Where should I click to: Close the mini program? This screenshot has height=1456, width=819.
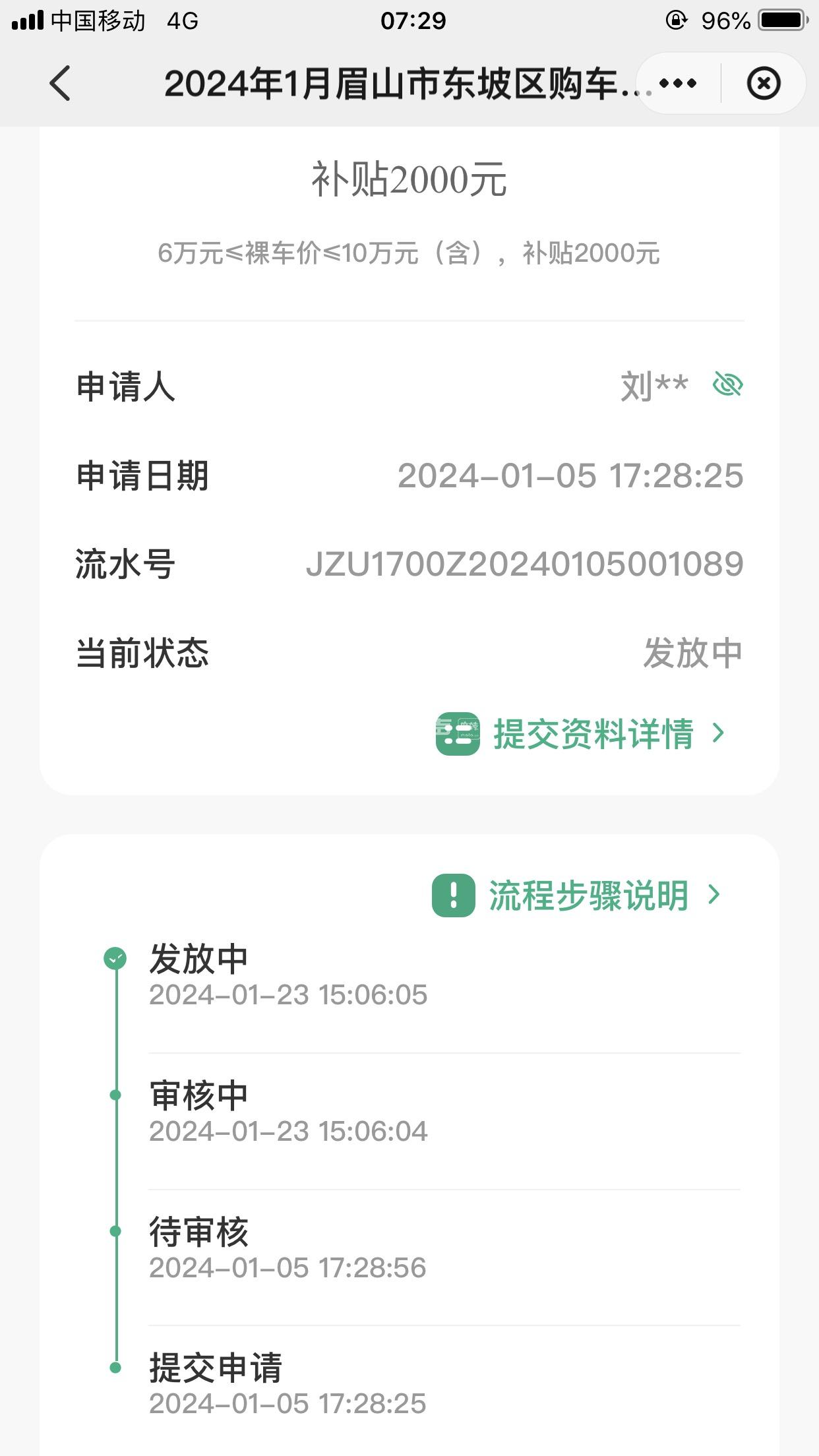point(764,84)
